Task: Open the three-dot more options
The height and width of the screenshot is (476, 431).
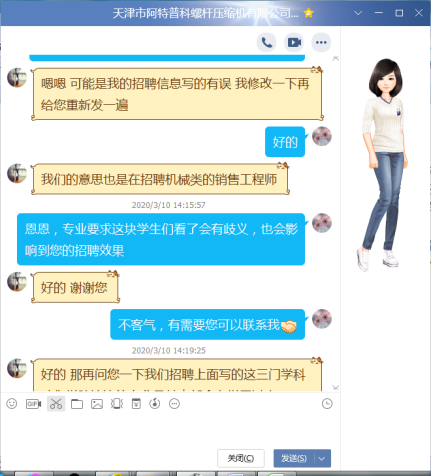Action: [321, 42]
